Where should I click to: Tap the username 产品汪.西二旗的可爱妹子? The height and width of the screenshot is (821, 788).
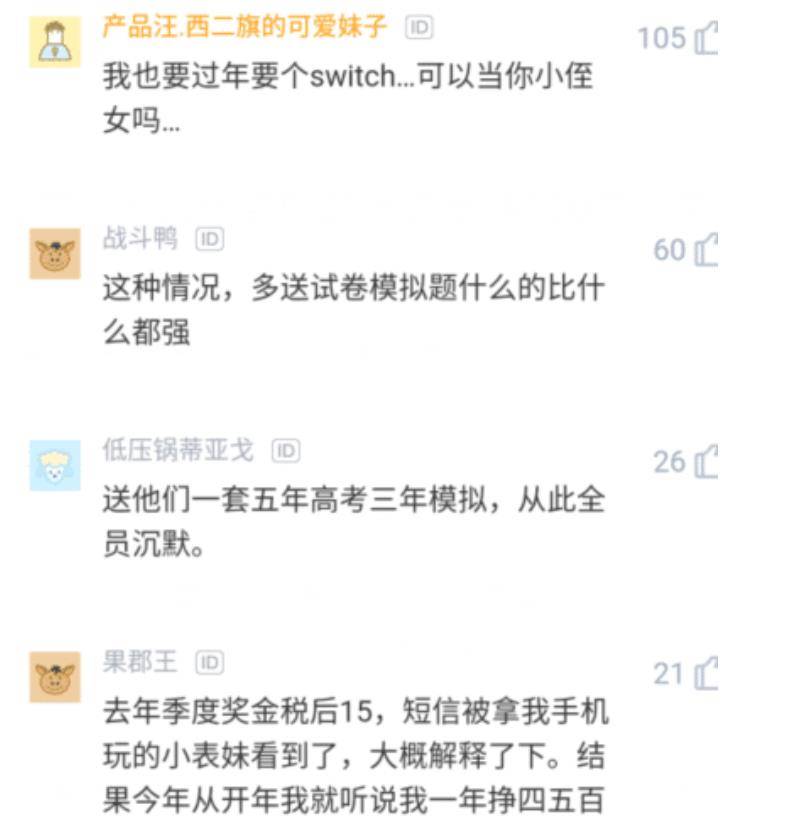click(244, 27)
